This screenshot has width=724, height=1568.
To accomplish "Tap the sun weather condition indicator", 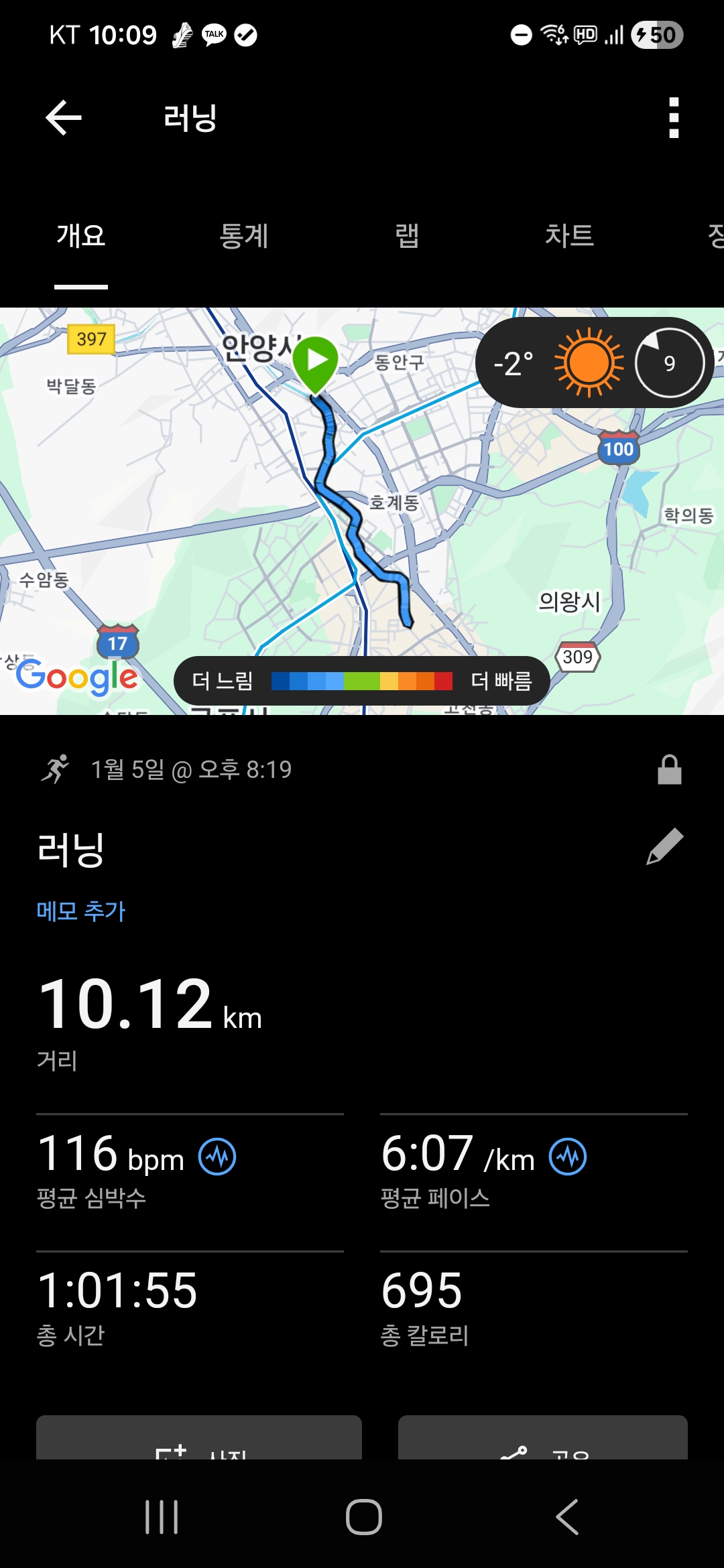I will (586, 362).
